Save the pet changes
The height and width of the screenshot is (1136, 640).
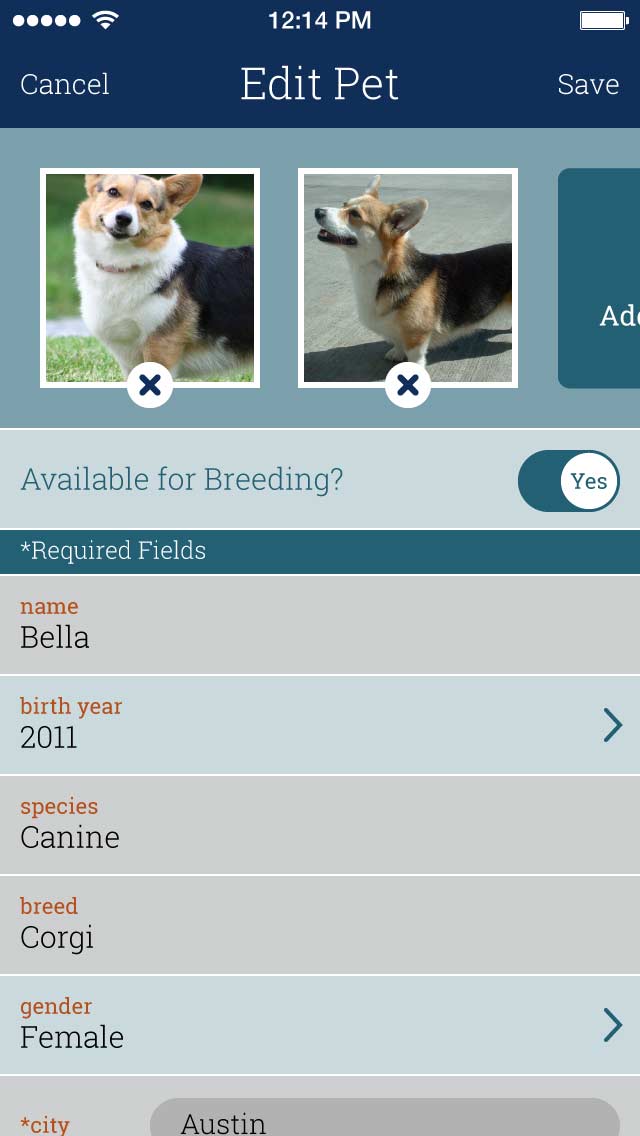point(588,85)
